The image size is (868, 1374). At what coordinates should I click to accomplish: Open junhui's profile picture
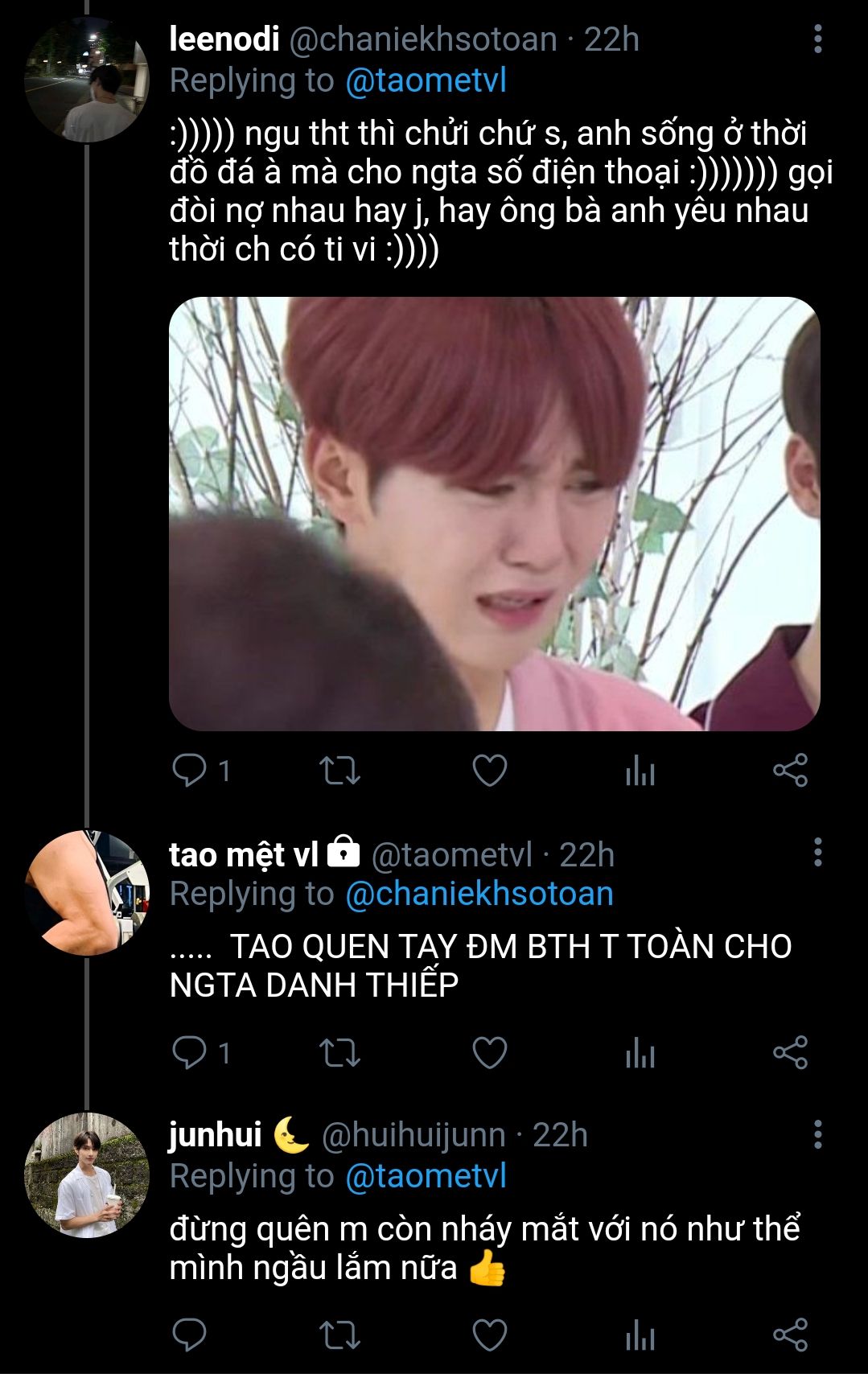point(86,1174)
